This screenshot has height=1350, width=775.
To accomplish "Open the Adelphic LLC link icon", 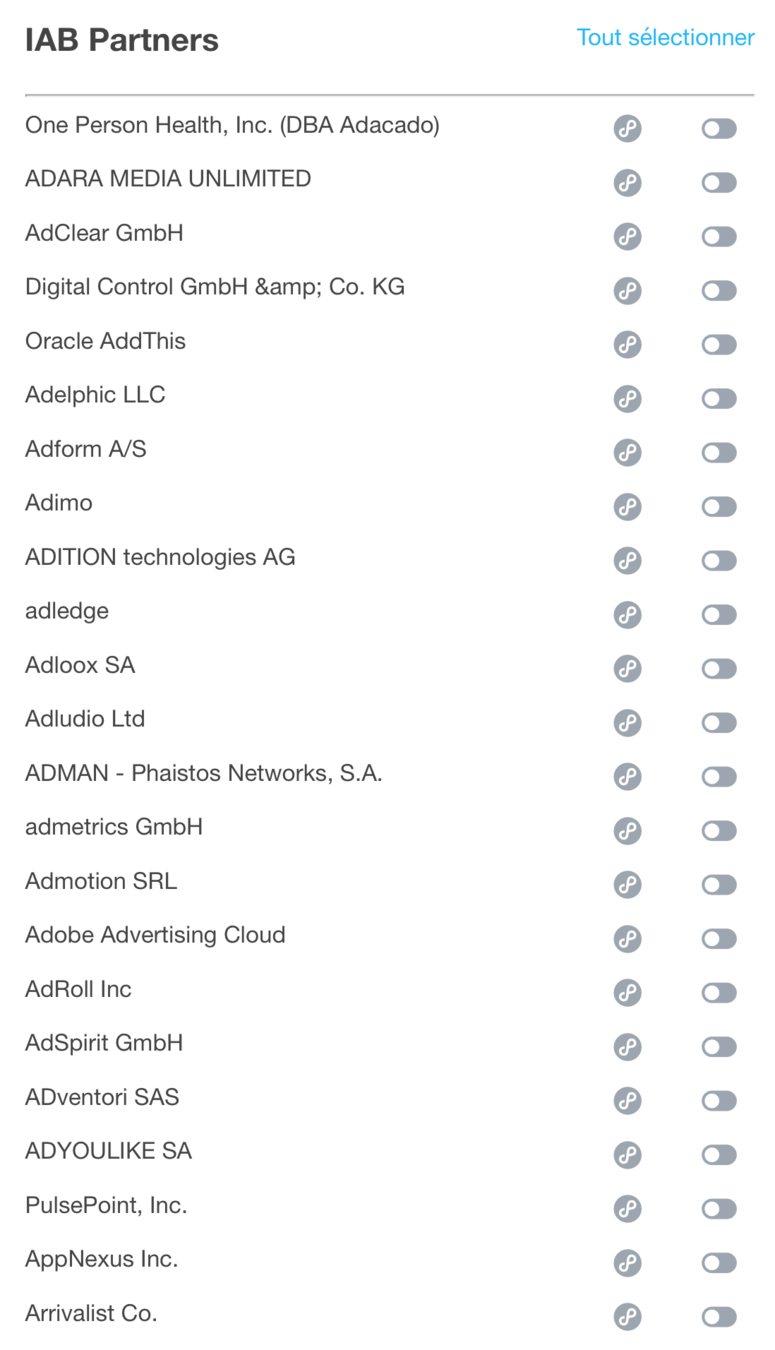I will click(x=627, y=399).
